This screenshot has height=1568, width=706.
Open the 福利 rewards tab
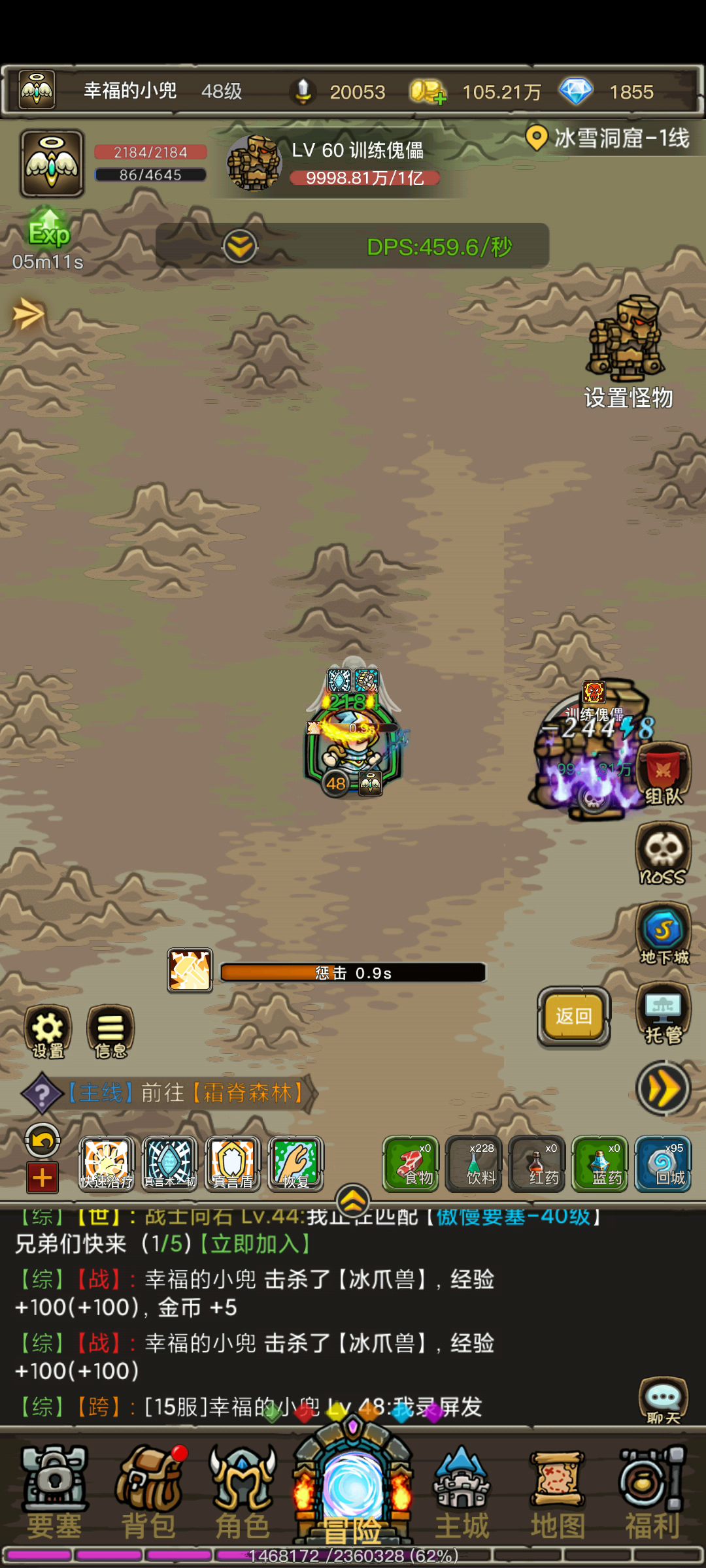point(652,1491)
